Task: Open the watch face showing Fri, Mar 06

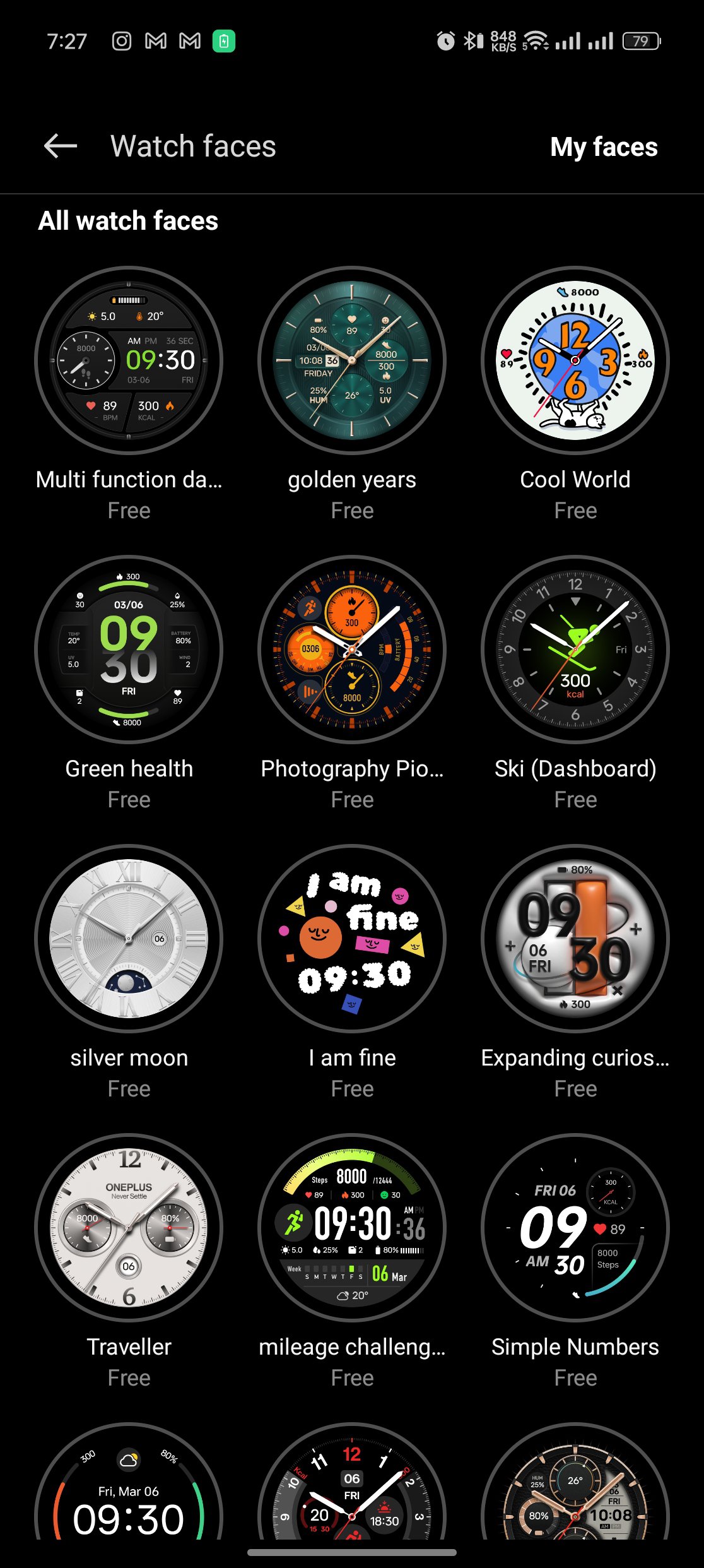Action: tap(129, 1496)
